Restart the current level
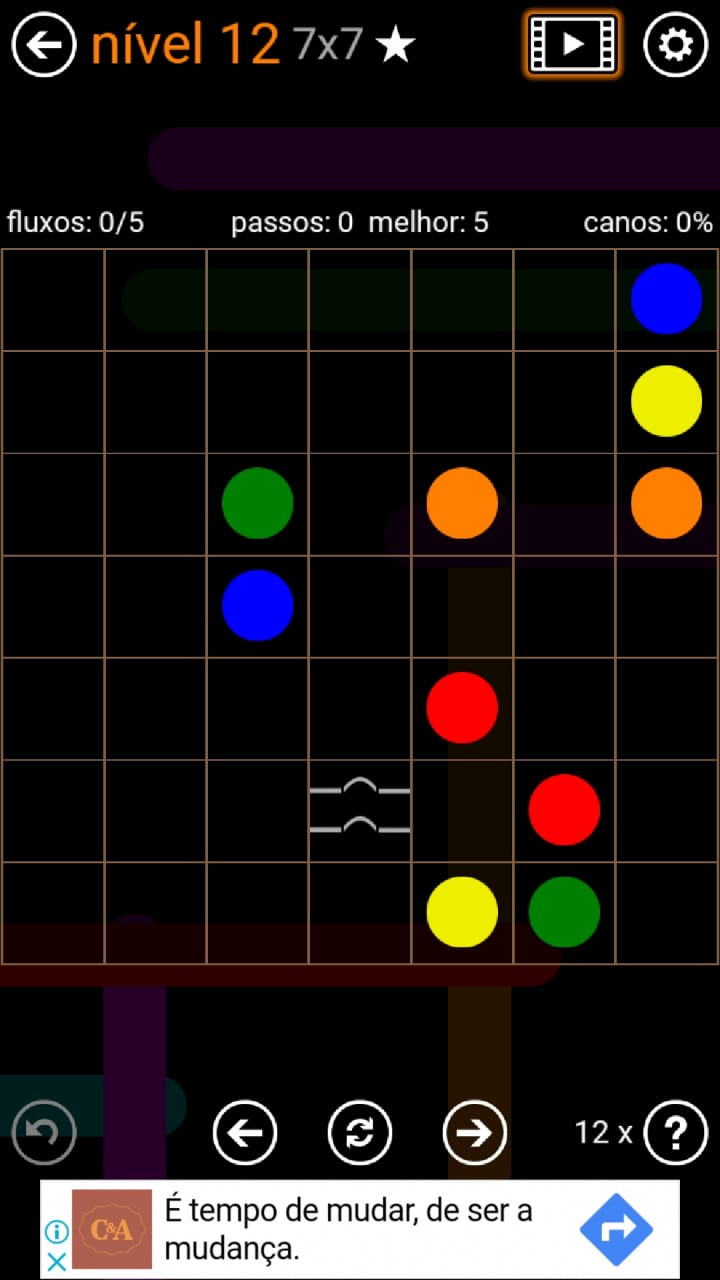Image resolution: width=720 pixels, height=1280 pixels. pos(360,1132)
